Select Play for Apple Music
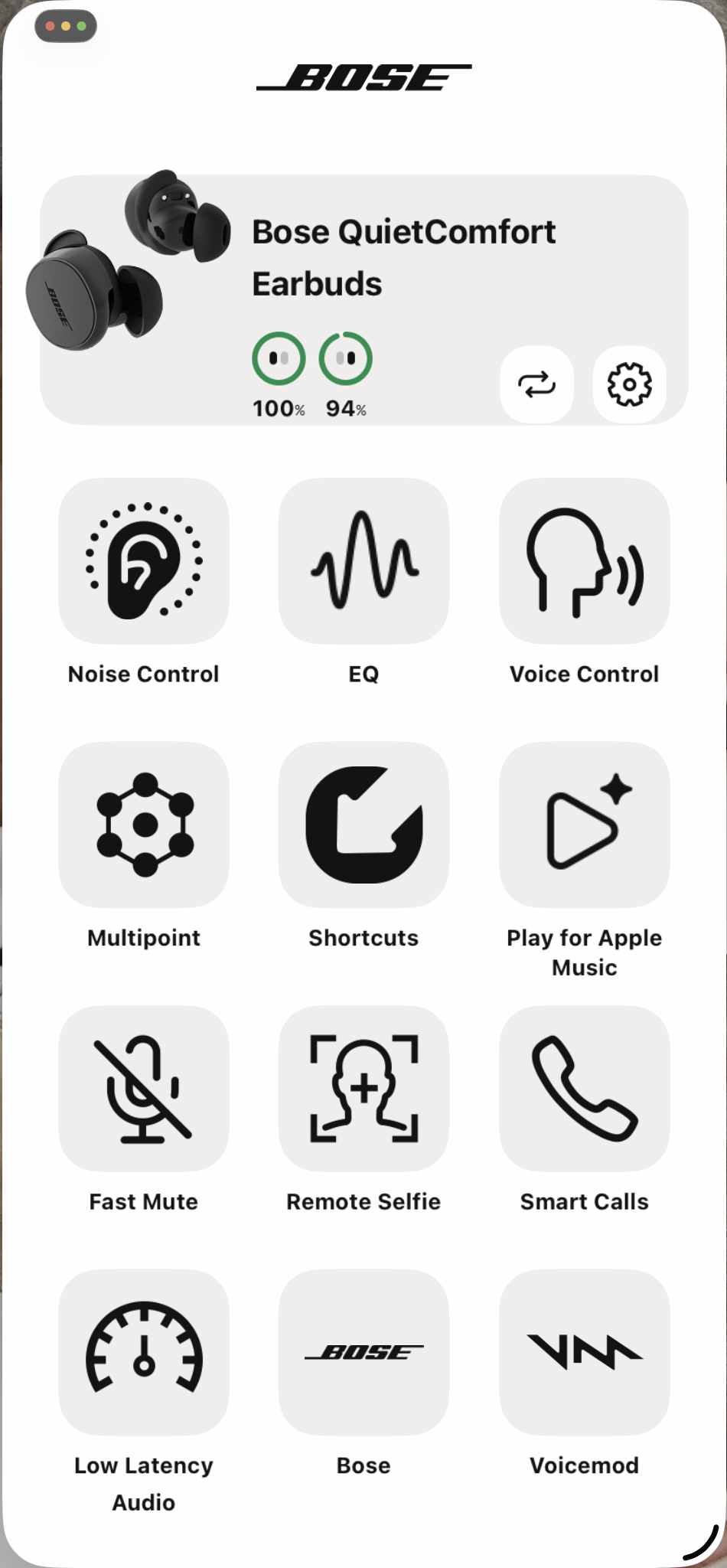727x1568 pixels. point(585,825)
